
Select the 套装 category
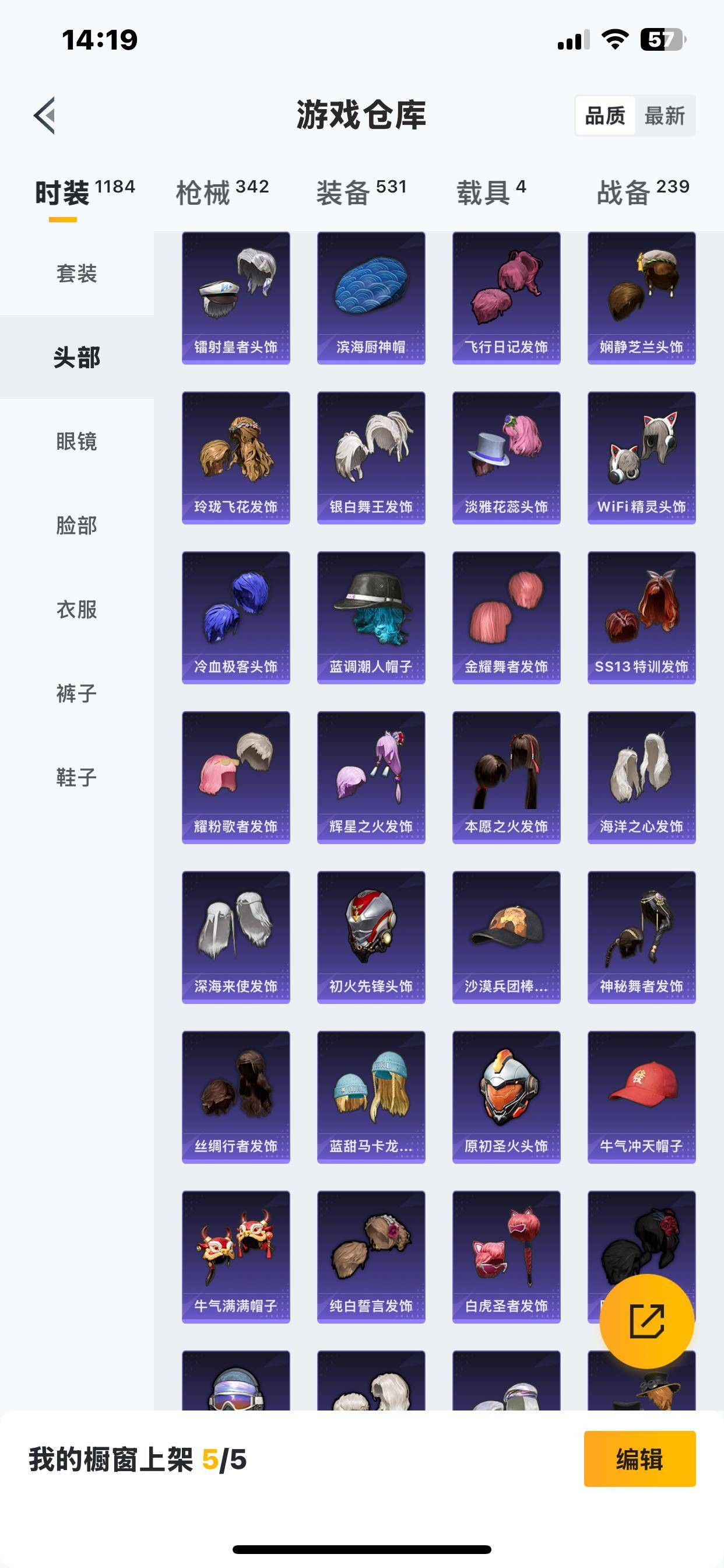coord(77,274)
